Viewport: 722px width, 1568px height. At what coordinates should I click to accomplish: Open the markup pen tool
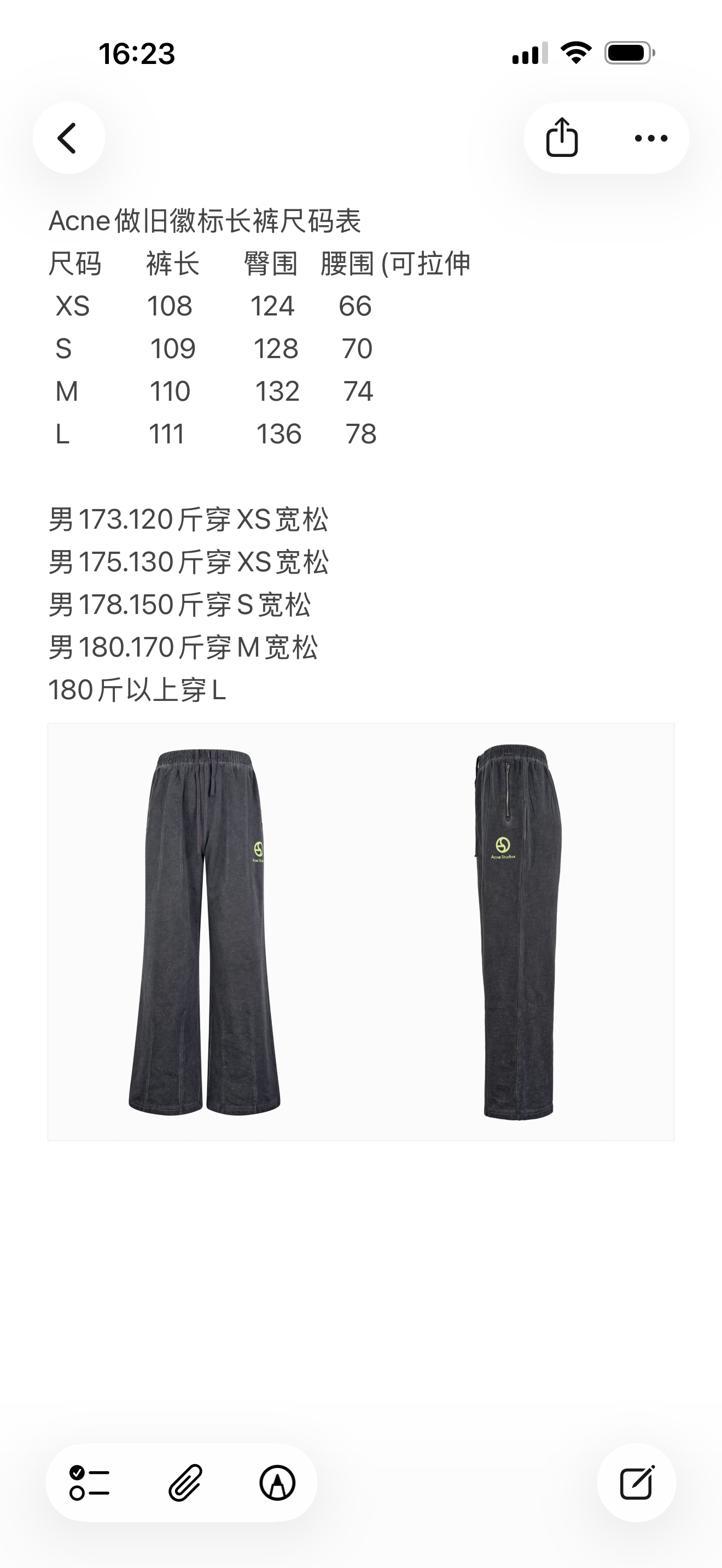(278, 1482)
